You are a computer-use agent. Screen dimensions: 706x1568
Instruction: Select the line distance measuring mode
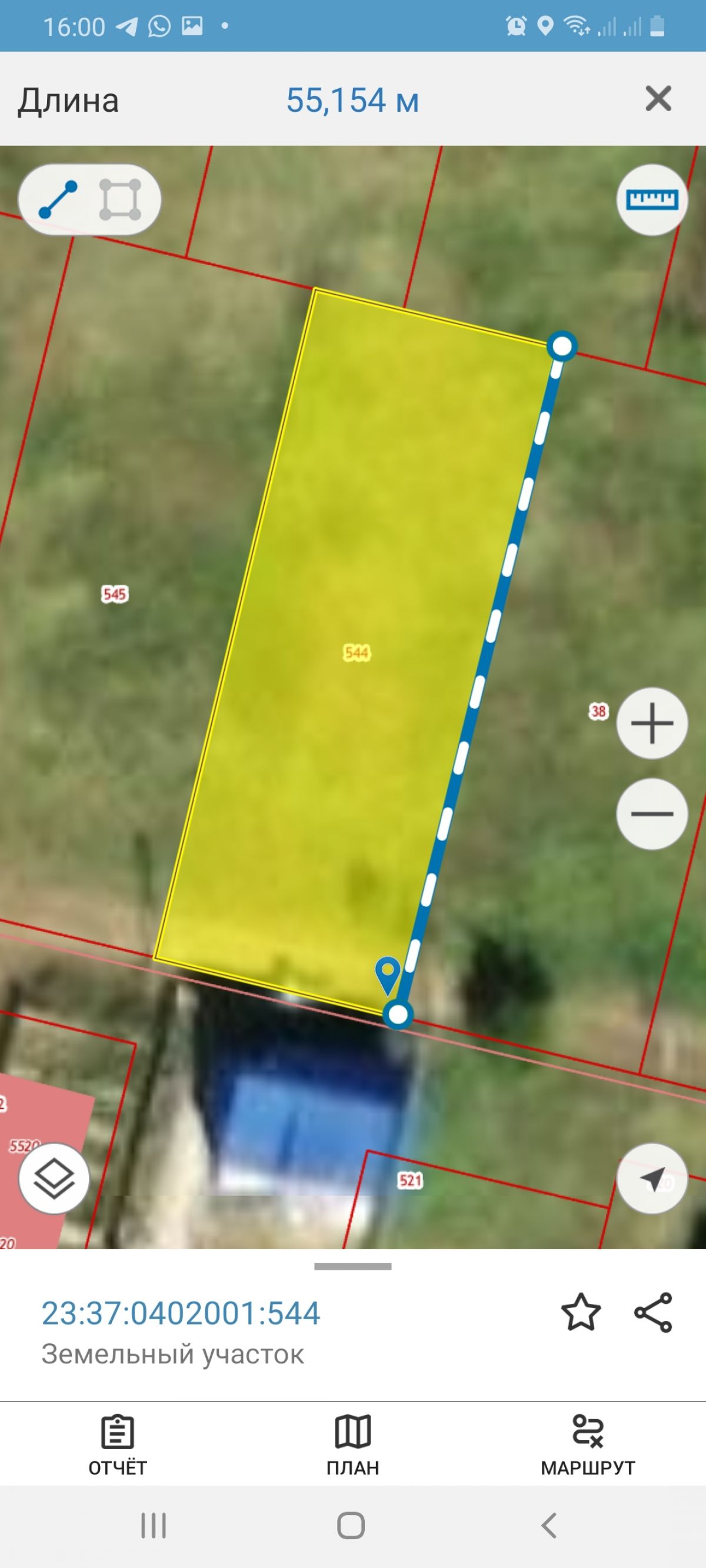(x=58, y=199)
